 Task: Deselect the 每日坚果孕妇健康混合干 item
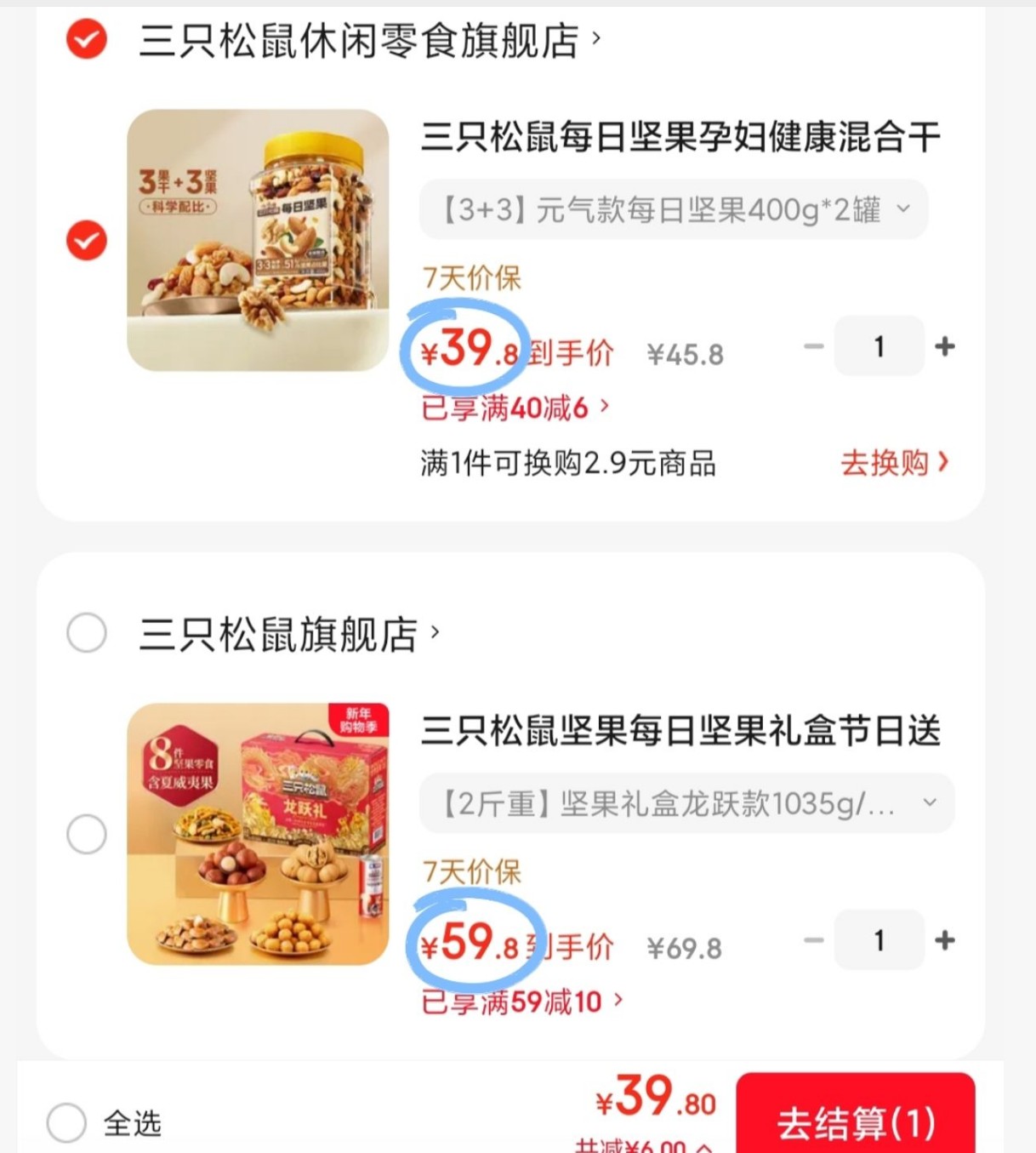point(87,240)
